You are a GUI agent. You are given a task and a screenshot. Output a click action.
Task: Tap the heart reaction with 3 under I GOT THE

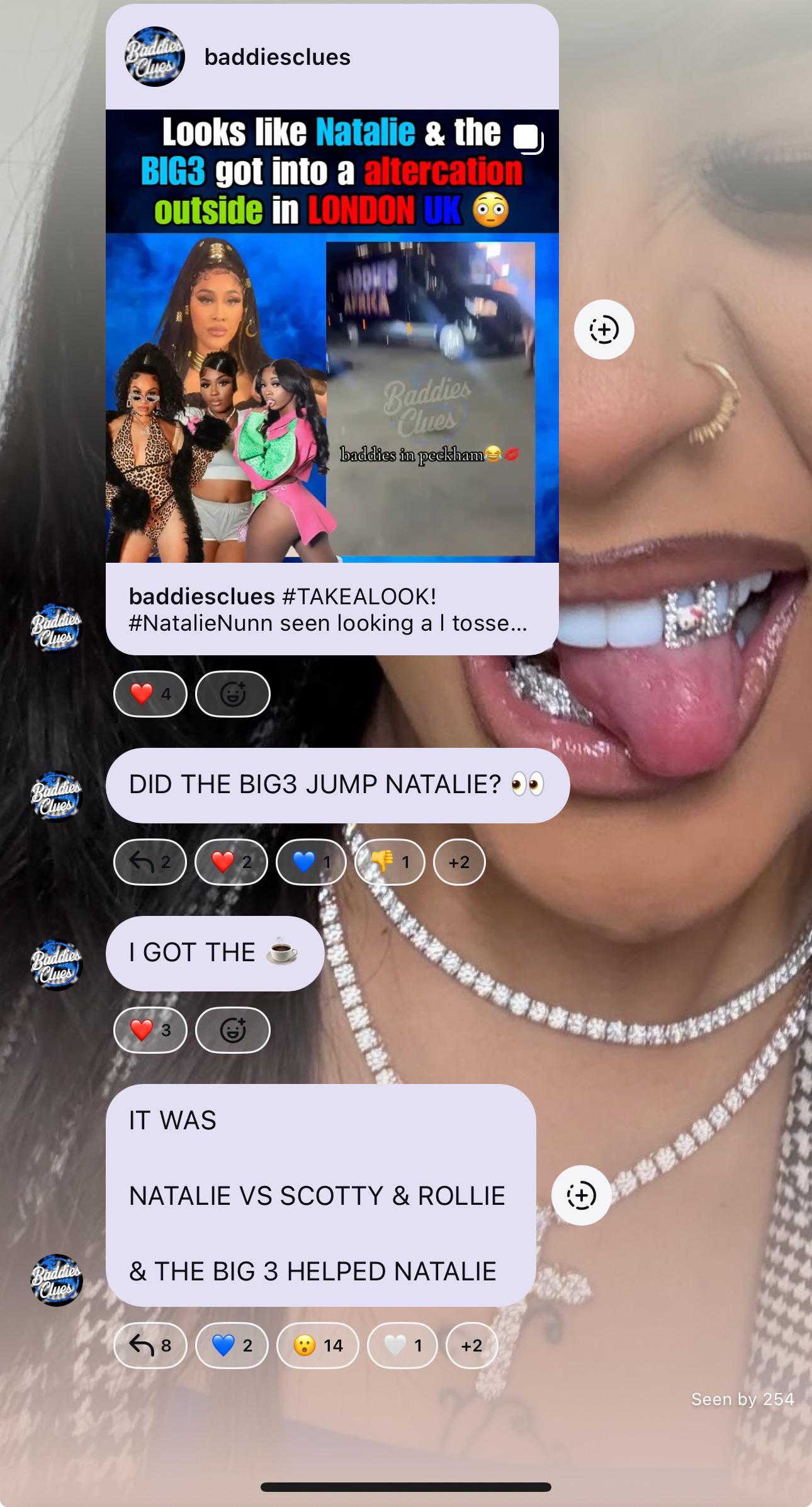[x=150, y=1030]
